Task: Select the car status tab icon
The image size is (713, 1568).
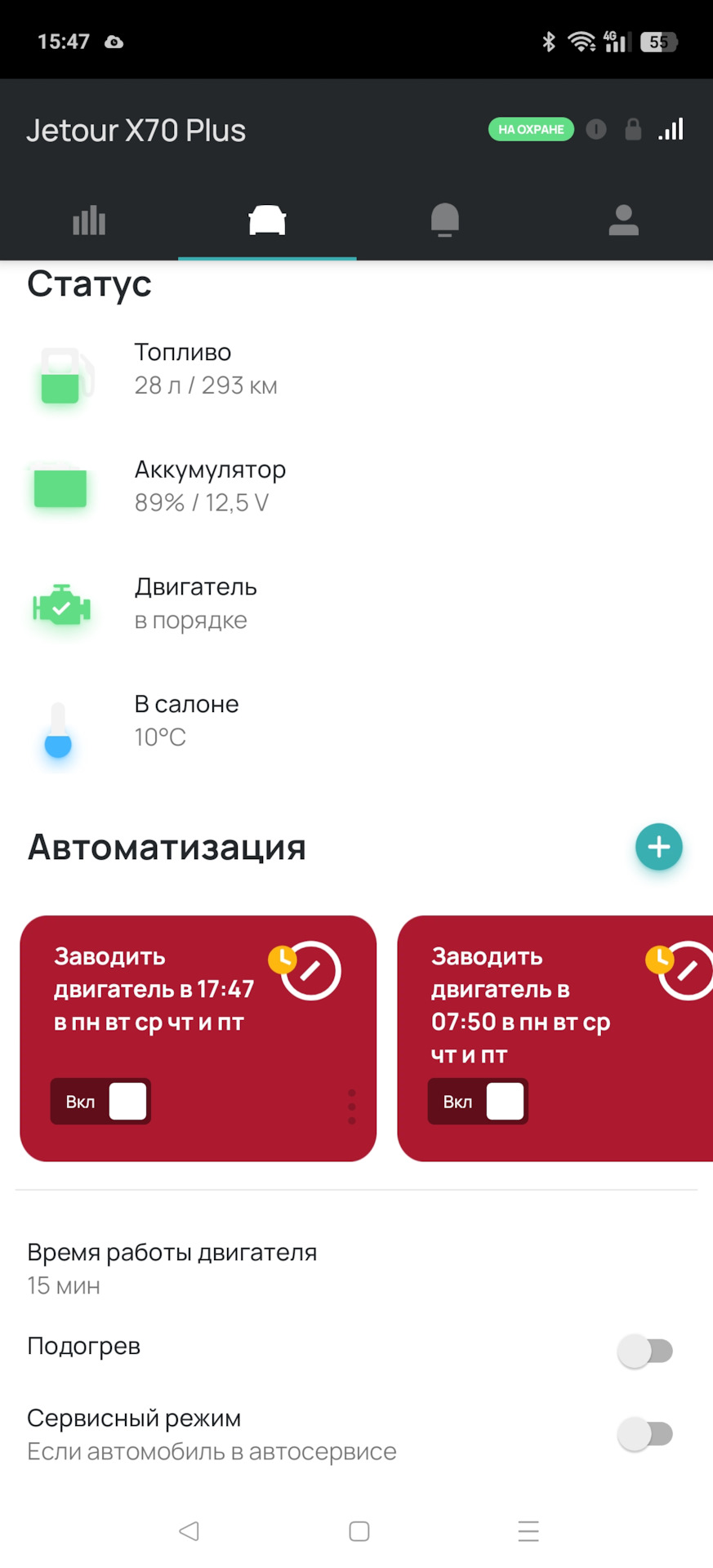Action: tap(267, 219)
